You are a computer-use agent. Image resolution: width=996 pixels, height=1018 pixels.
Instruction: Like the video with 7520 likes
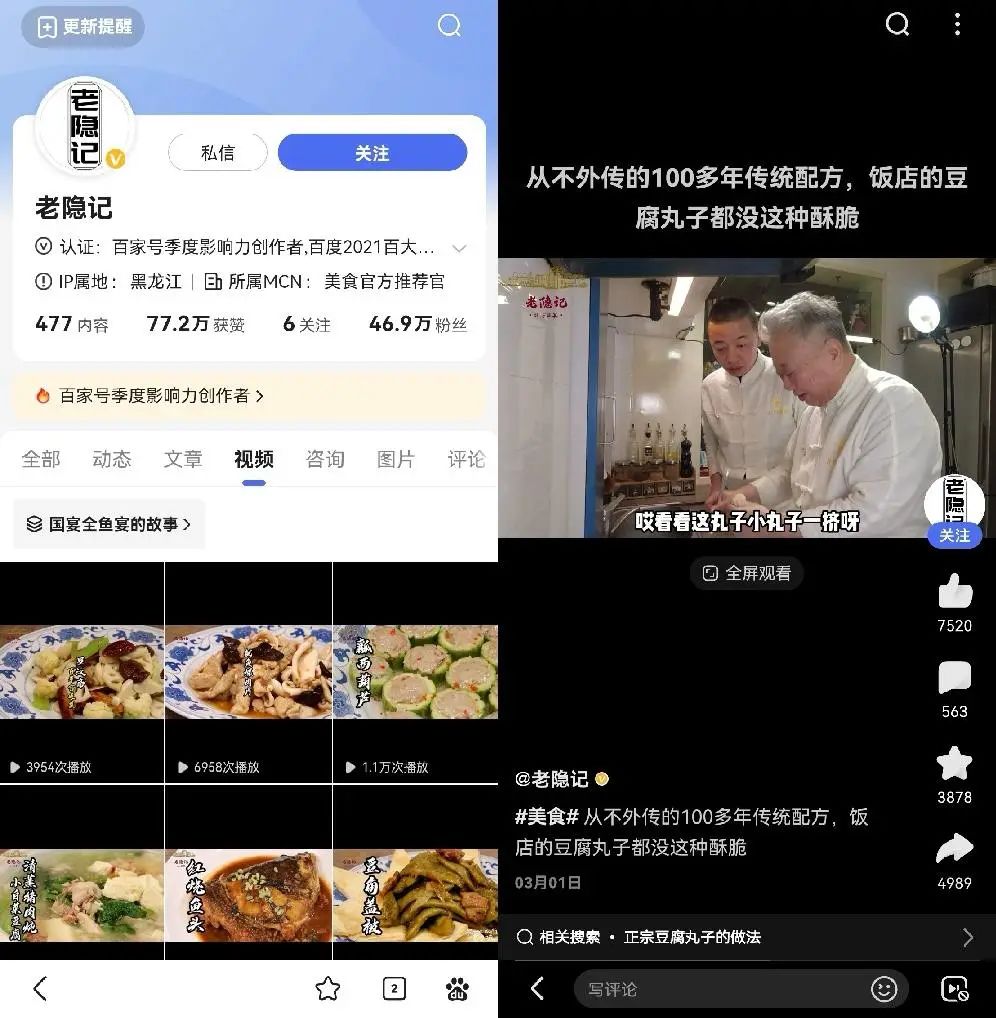(x=954, y=592)
